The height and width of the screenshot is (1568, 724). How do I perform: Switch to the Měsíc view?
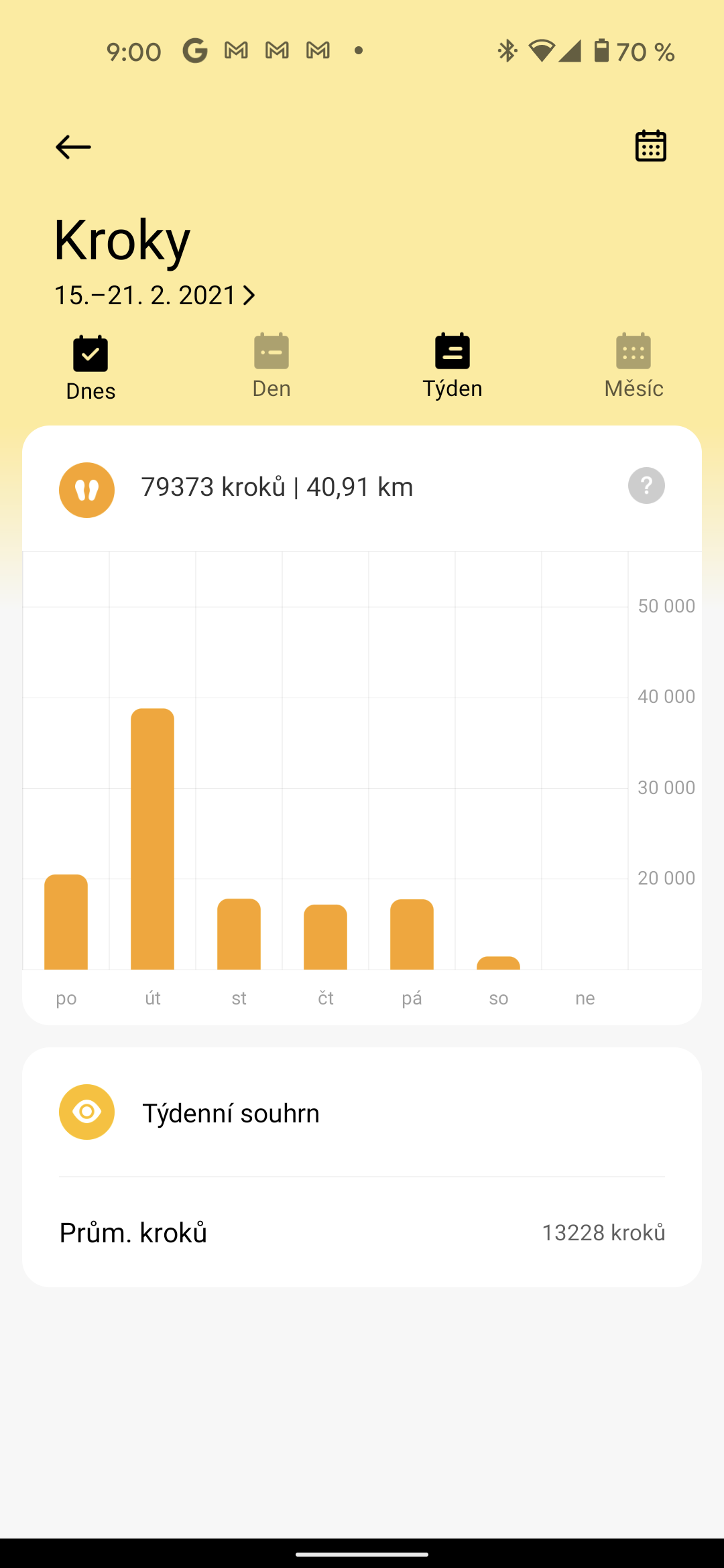tap(633, 365)
